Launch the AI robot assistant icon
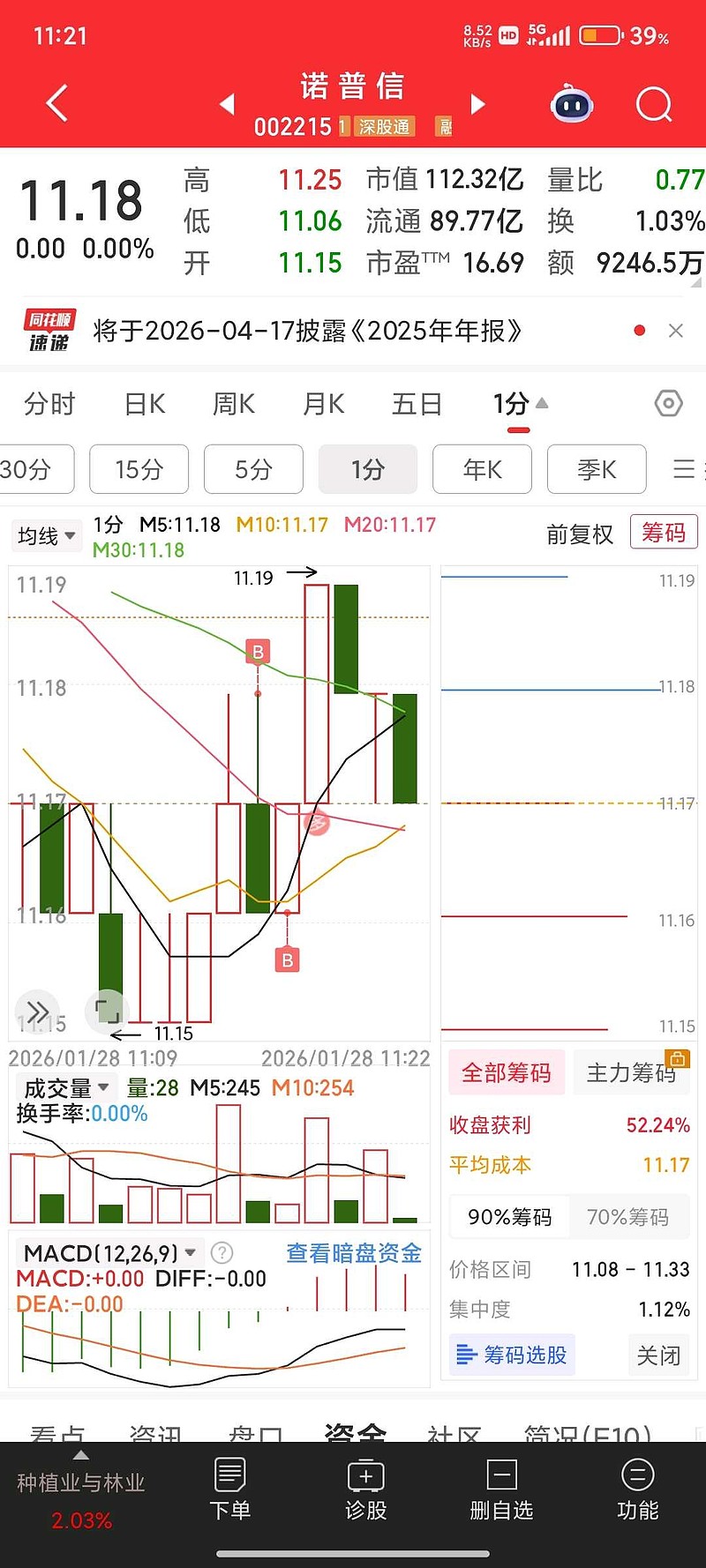This screenshot has height=1568, width=706. [x=571, y=104]
